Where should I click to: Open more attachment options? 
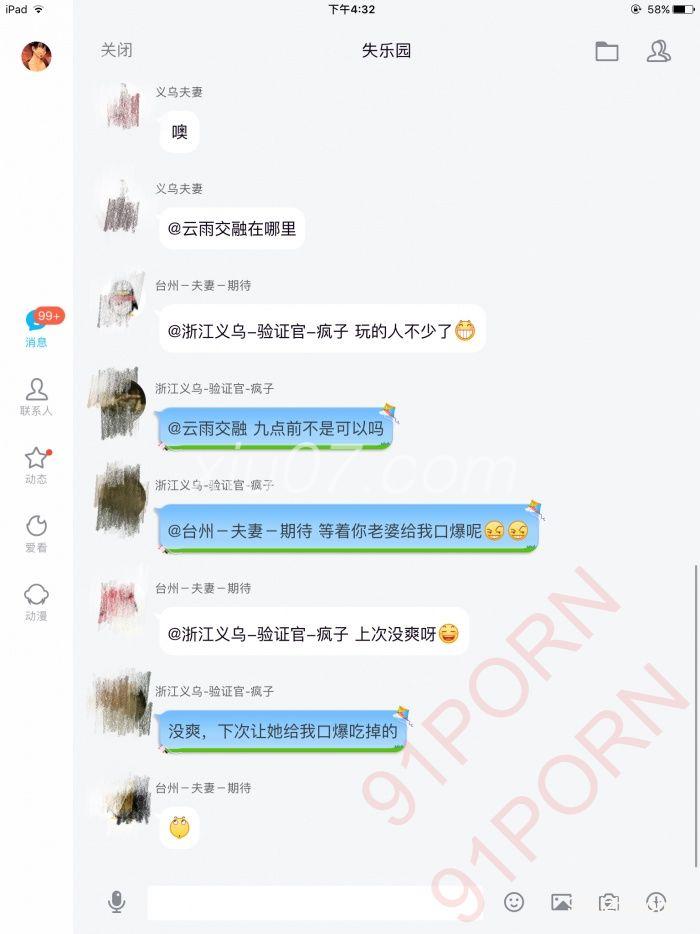656,902
